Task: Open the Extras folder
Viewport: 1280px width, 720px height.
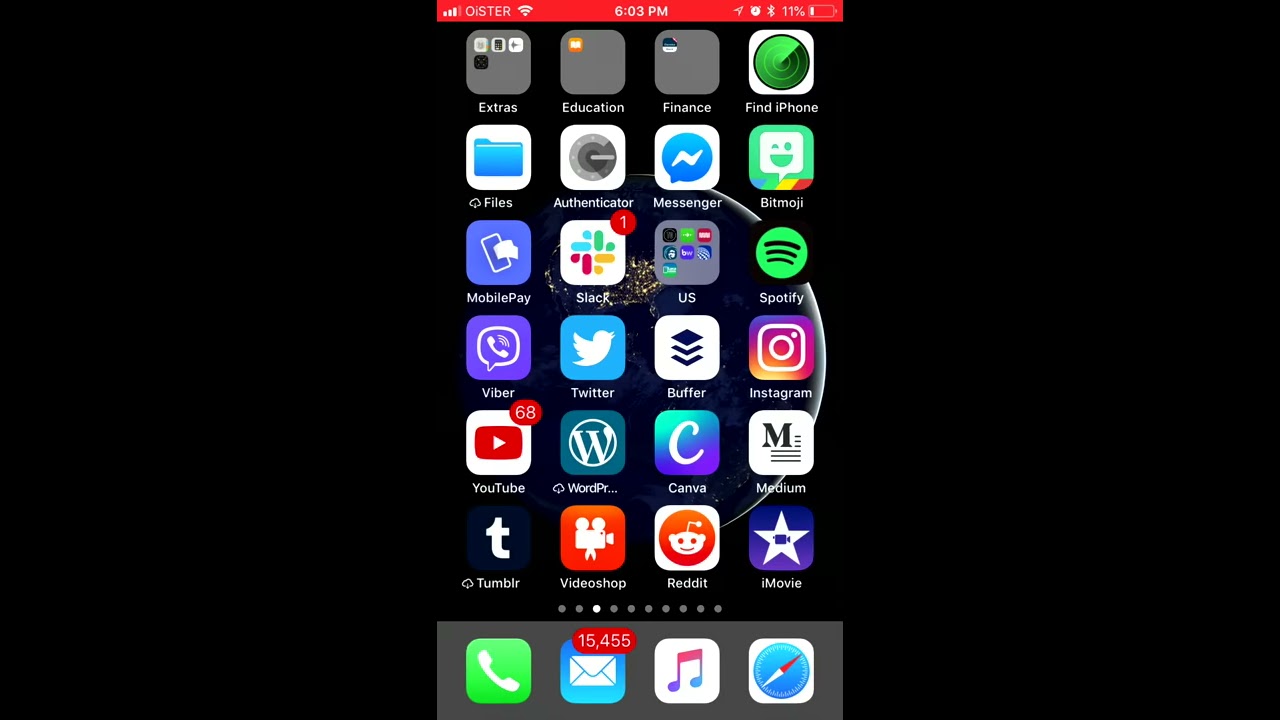Action: click(x=498, y=63)
